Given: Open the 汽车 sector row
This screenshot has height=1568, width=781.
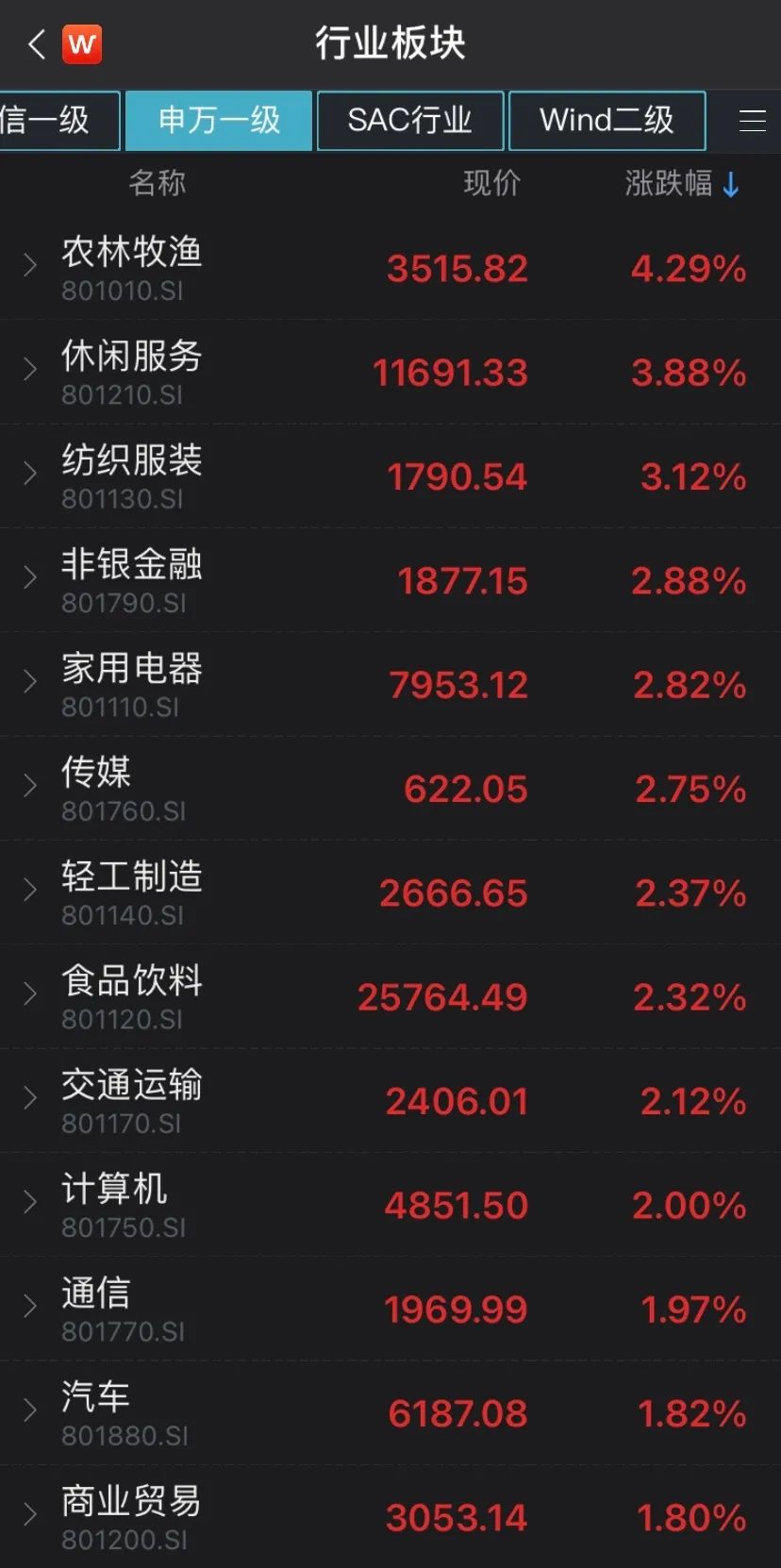Looking at the screenshot, I should click(390, 1413).
